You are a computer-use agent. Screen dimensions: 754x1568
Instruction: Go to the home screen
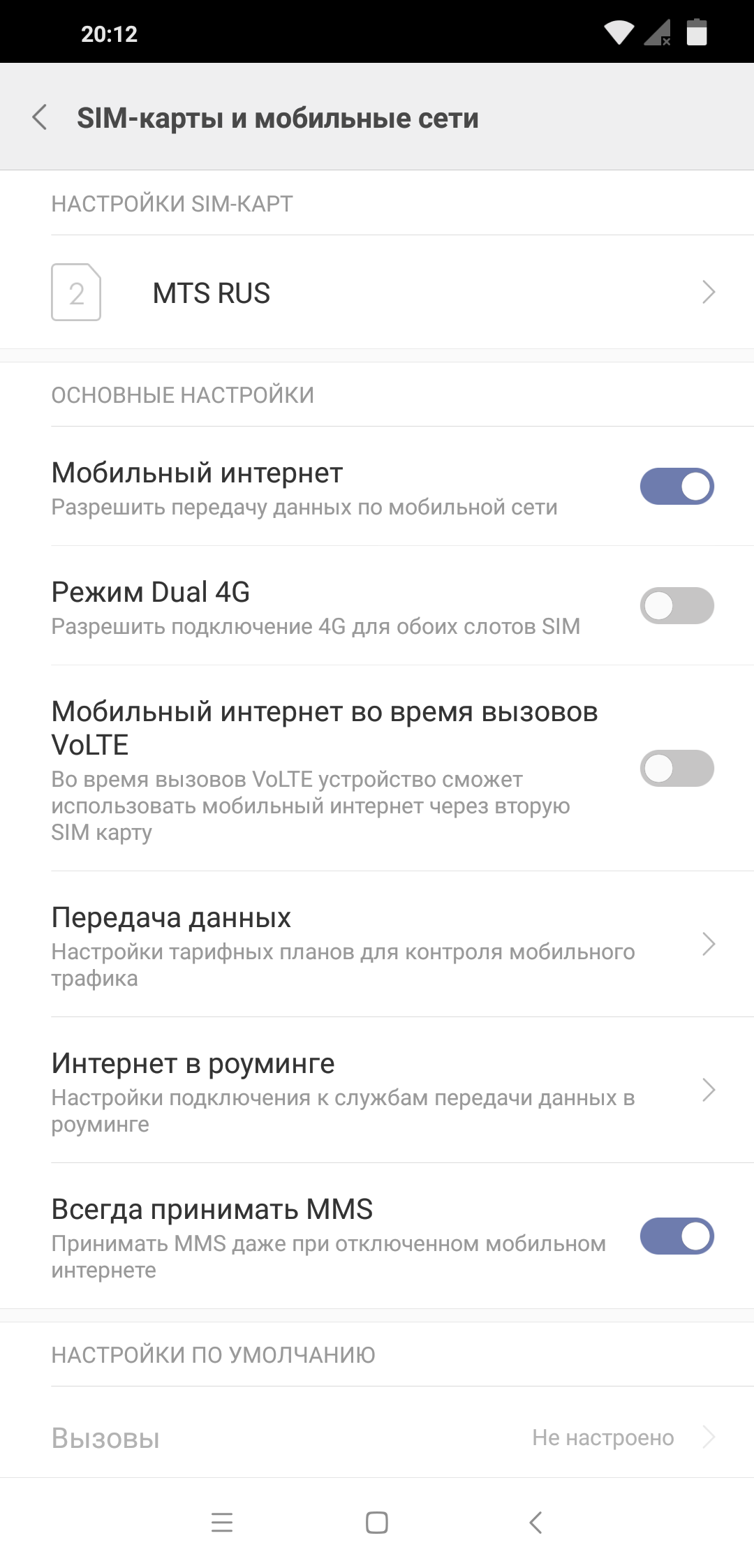click(x=377, y=1522)
